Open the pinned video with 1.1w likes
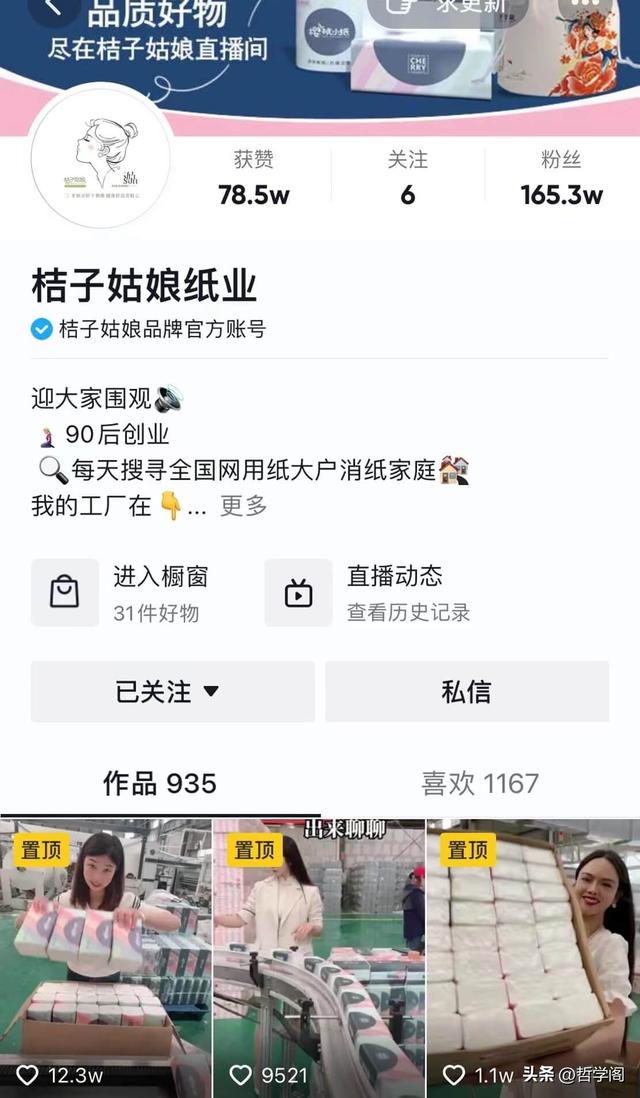Viewport: 640px width, 1098px height. coord(533,958)
